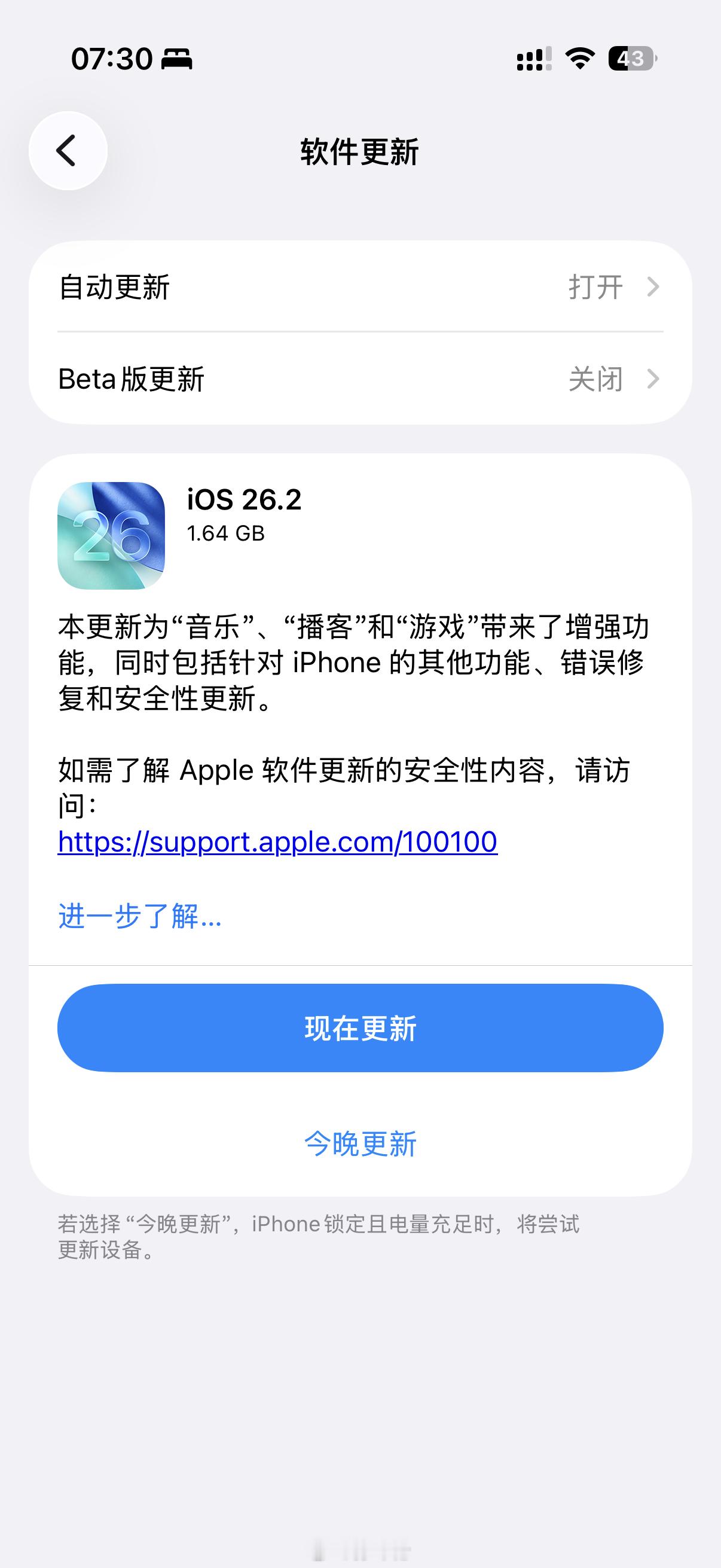Choose 今晚更新 to update tonight

[360, 1143]
